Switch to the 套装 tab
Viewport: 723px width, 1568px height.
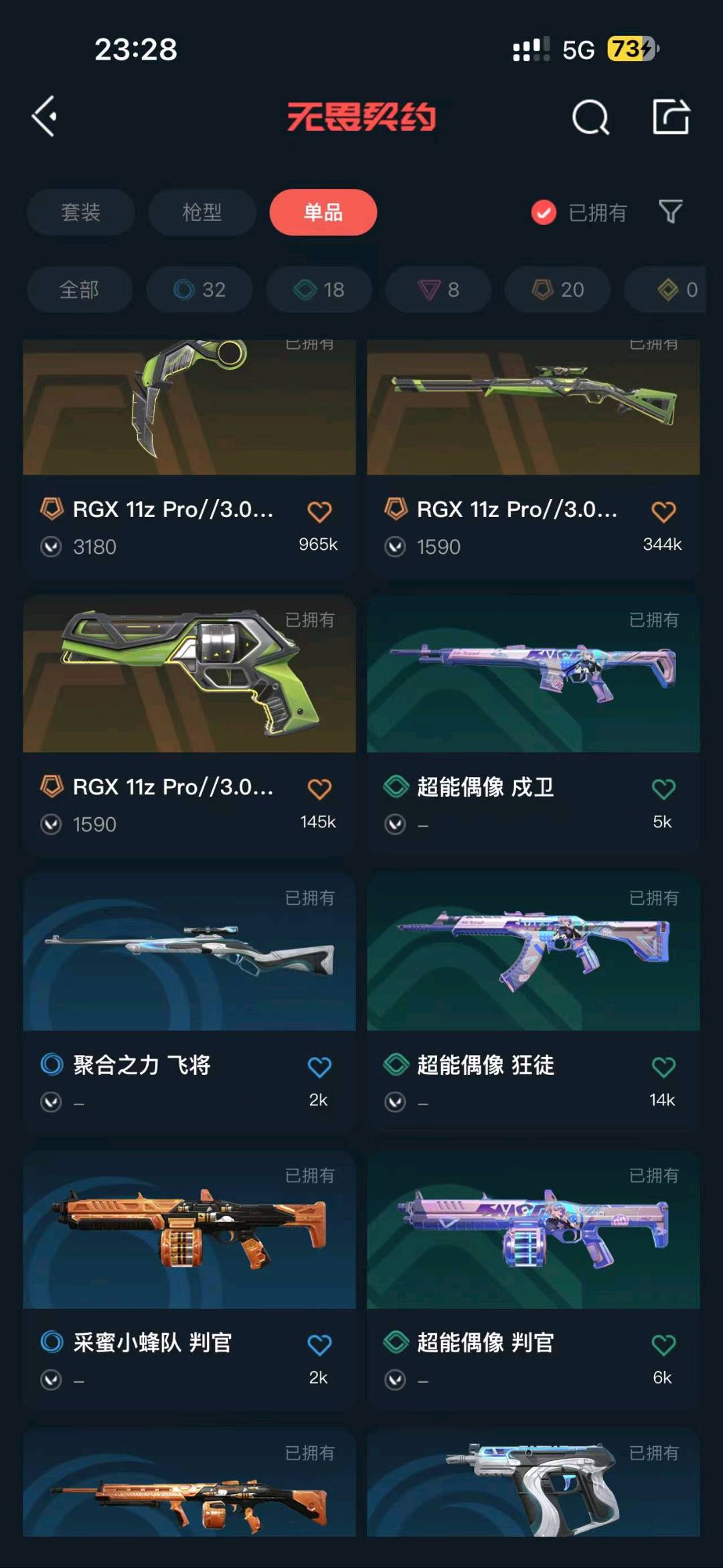pyautogui.click(x=80, y=212)
